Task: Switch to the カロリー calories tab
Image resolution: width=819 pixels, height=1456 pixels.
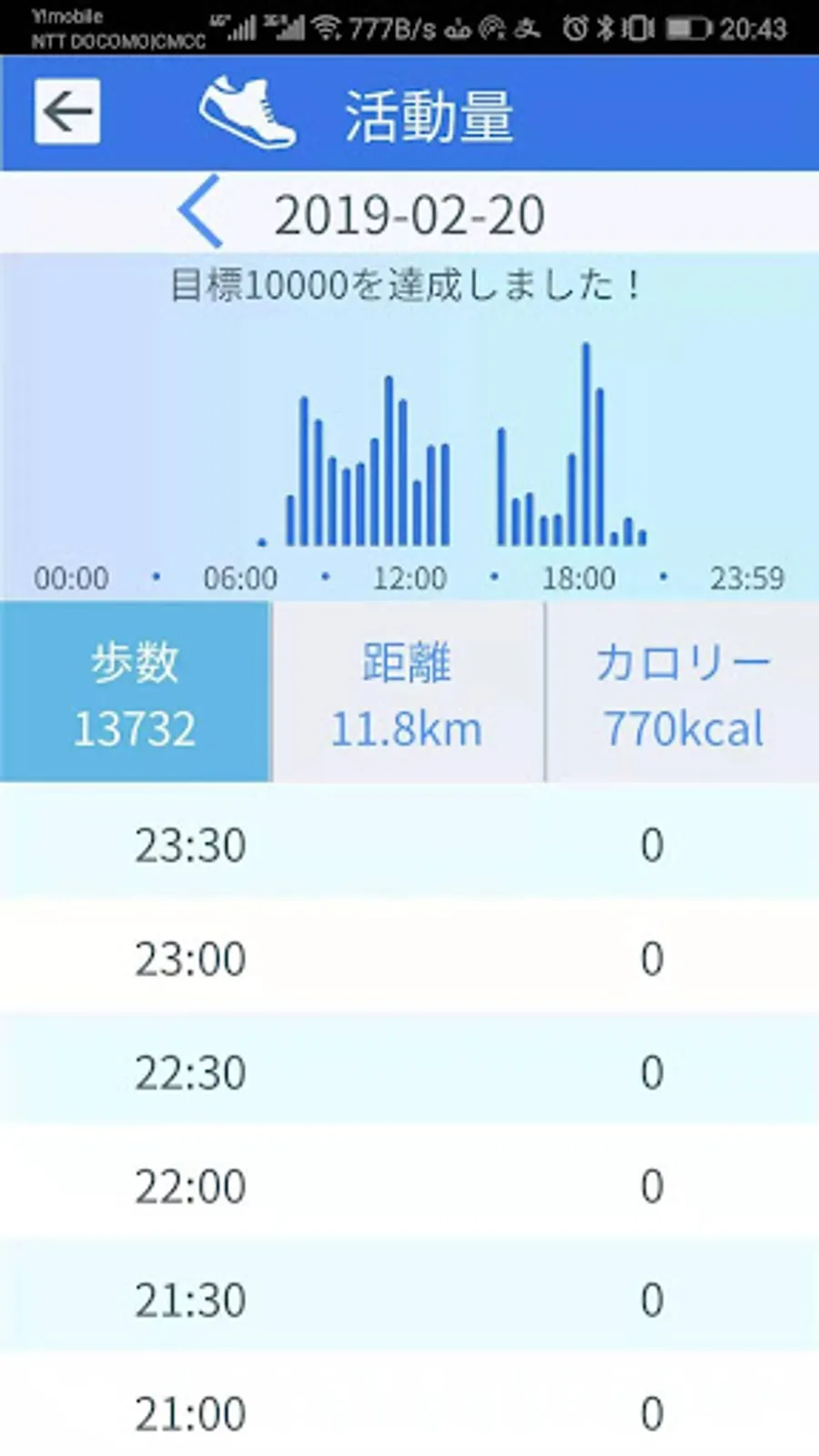Action: point(682,693)
